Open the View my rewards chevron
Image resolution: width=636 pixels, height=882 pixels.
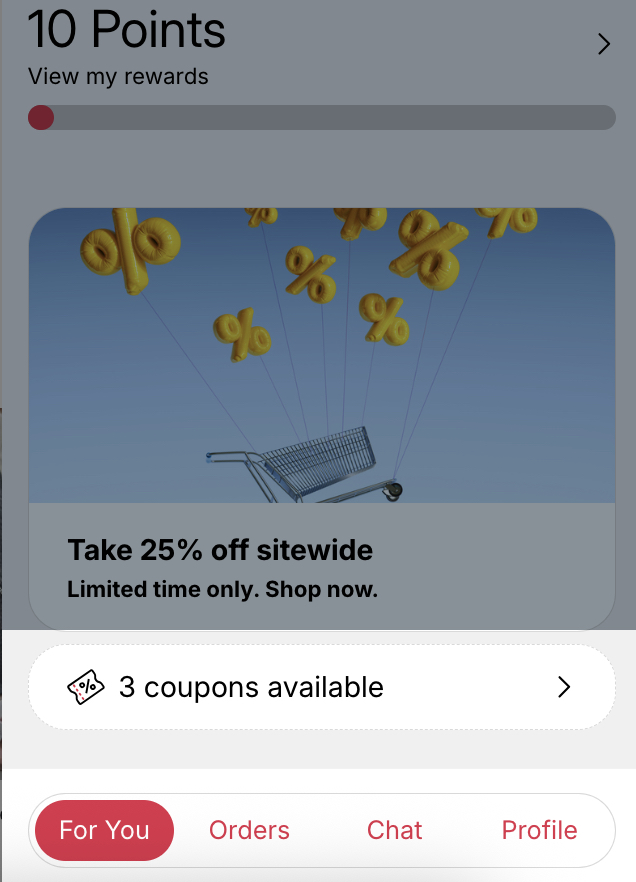point(603,44)
